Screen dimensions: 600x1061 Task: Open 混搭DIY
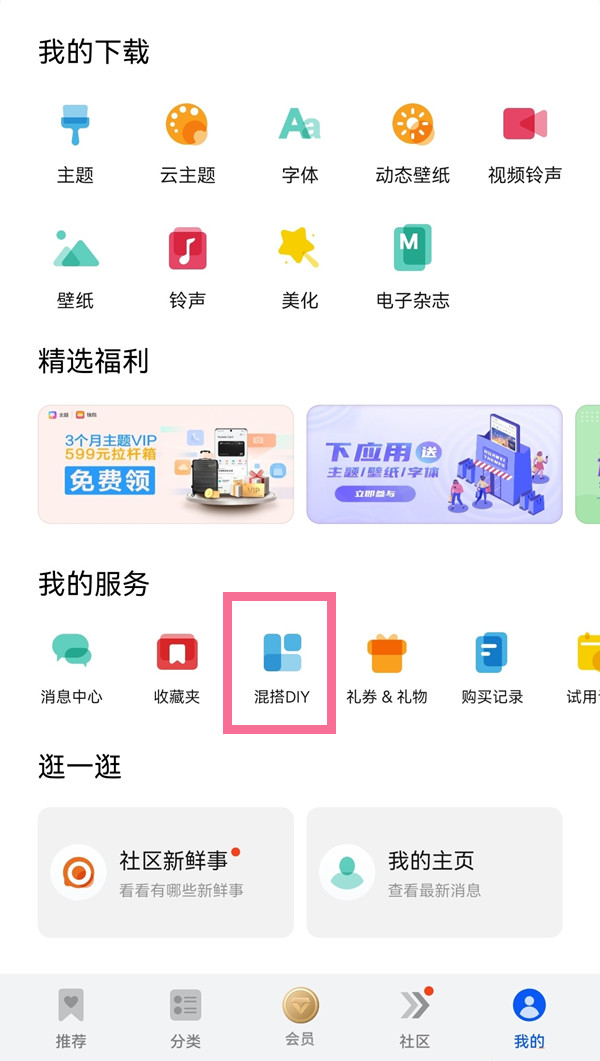point(281,666)
